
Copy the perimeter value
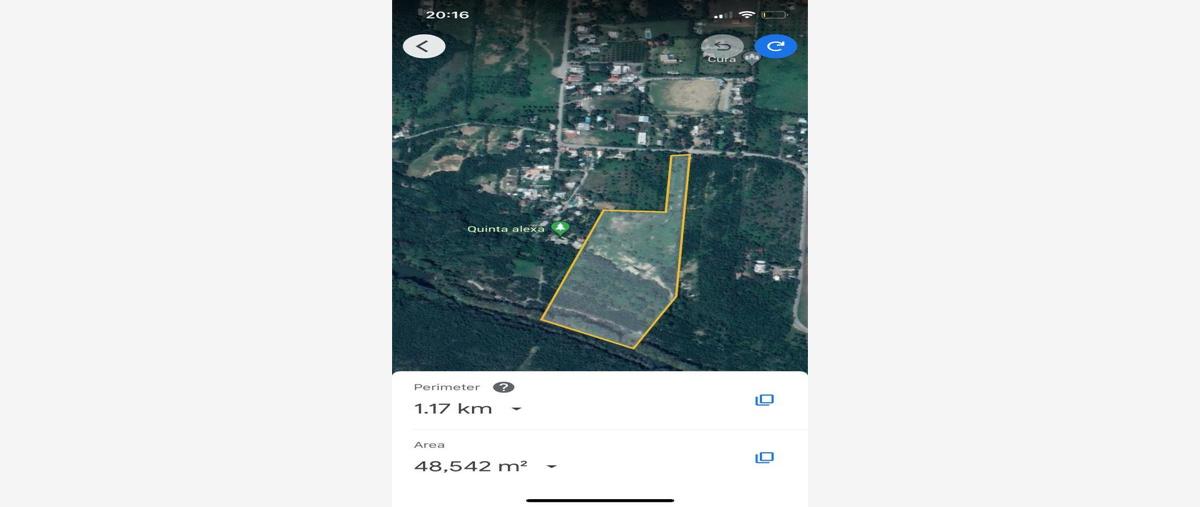click(764, 400)
